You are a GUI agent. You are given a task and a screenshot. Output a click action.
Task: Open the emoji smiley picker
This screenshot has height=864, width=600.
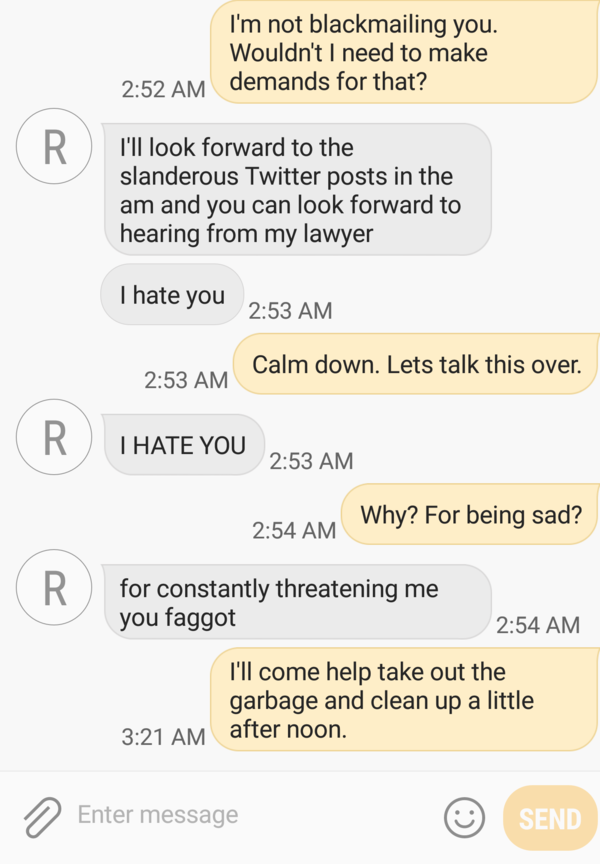464,818
